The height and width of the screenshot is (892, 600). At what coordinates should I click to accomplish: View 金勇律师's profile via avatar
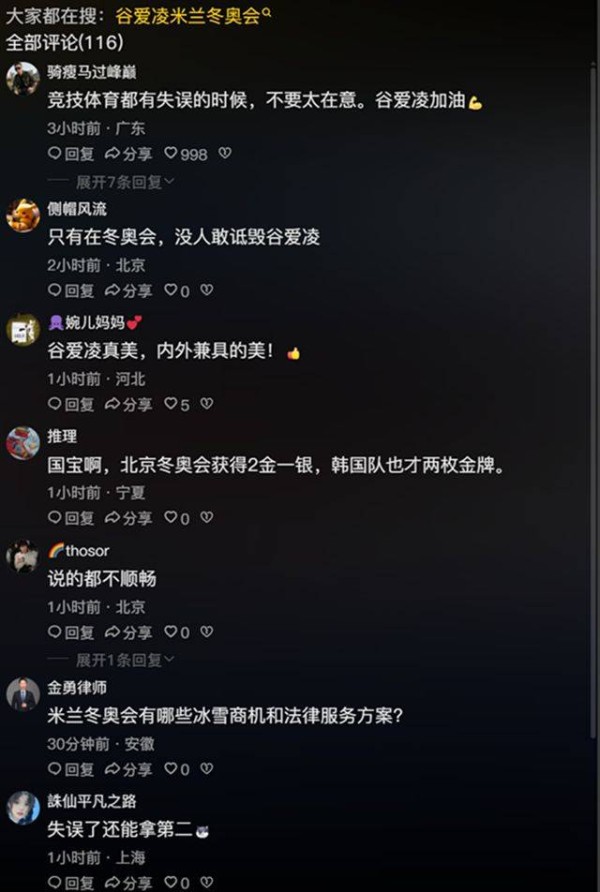pyautogui.click(x=23, y=694)
